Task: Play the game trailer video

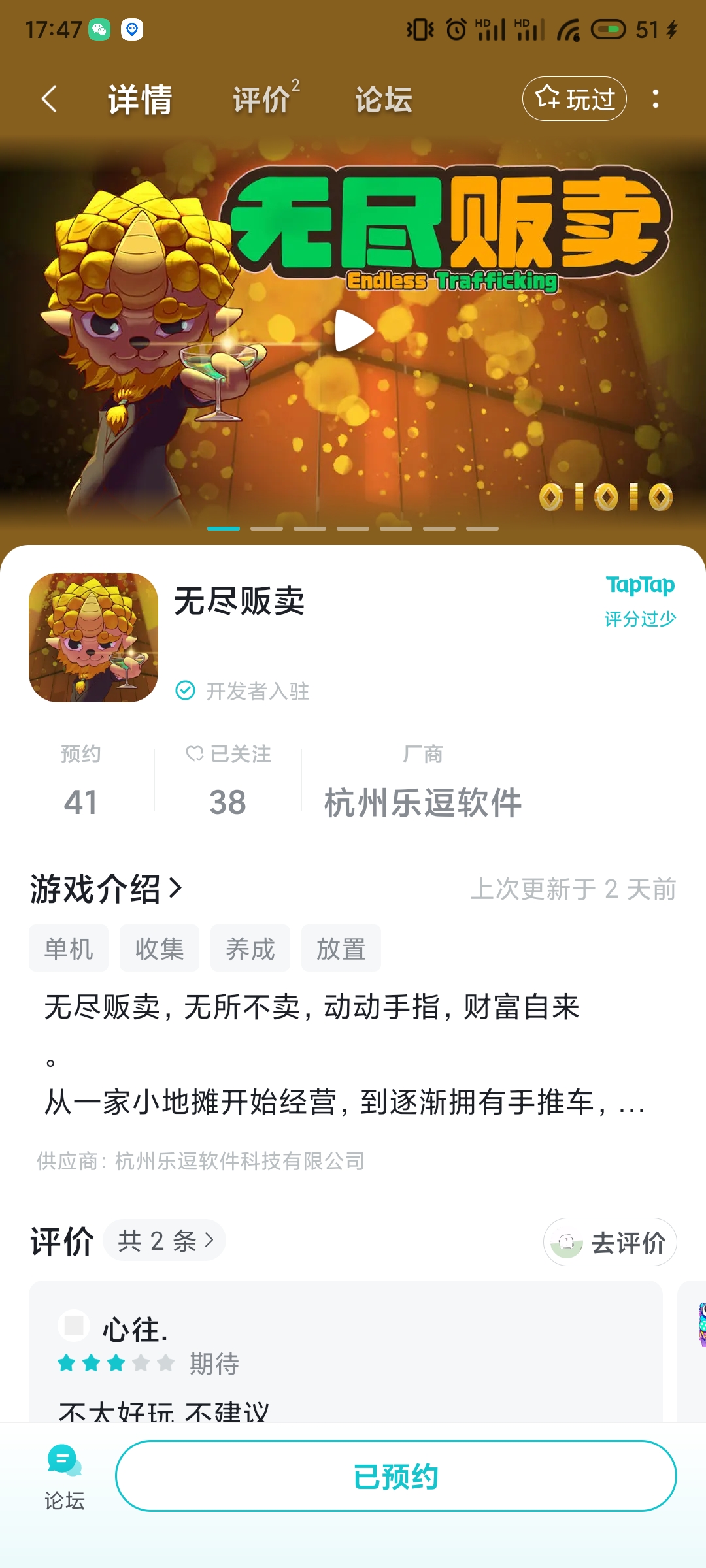Action: 353,331
